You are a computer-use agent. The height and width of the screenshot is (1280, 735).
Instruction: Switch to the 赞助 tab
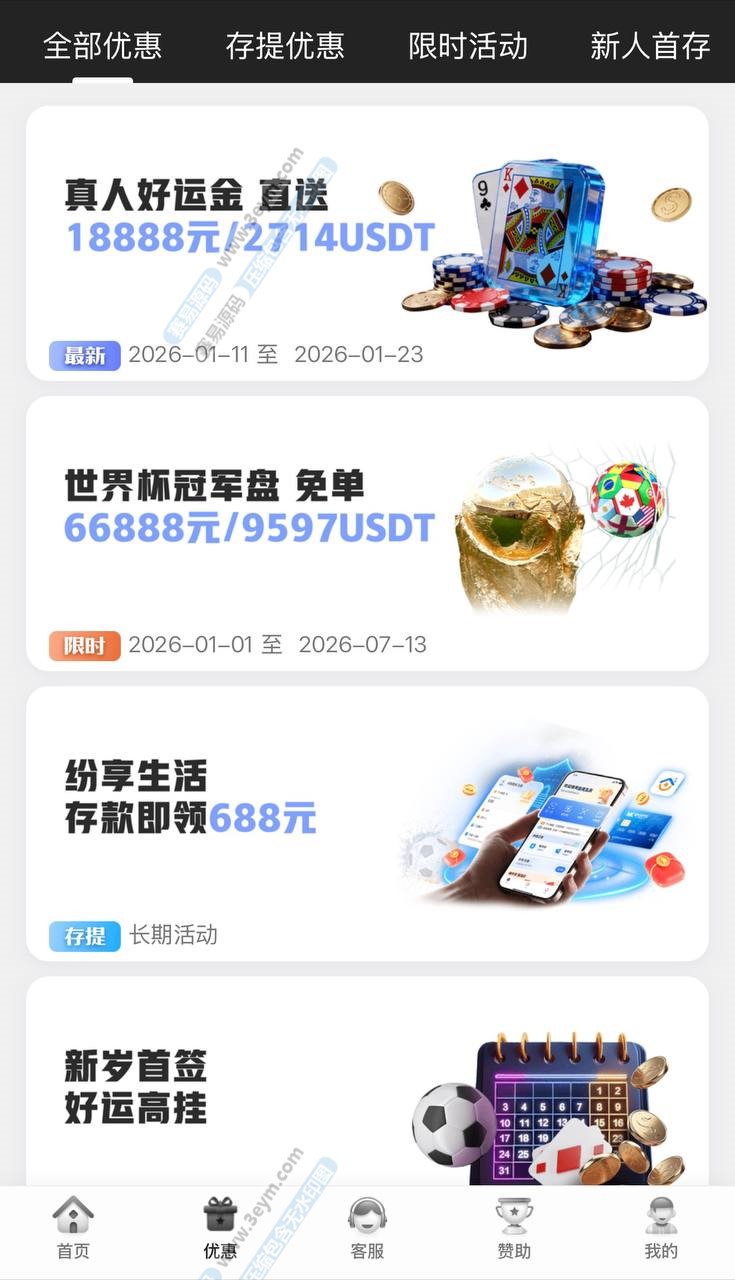(514, 1228)
